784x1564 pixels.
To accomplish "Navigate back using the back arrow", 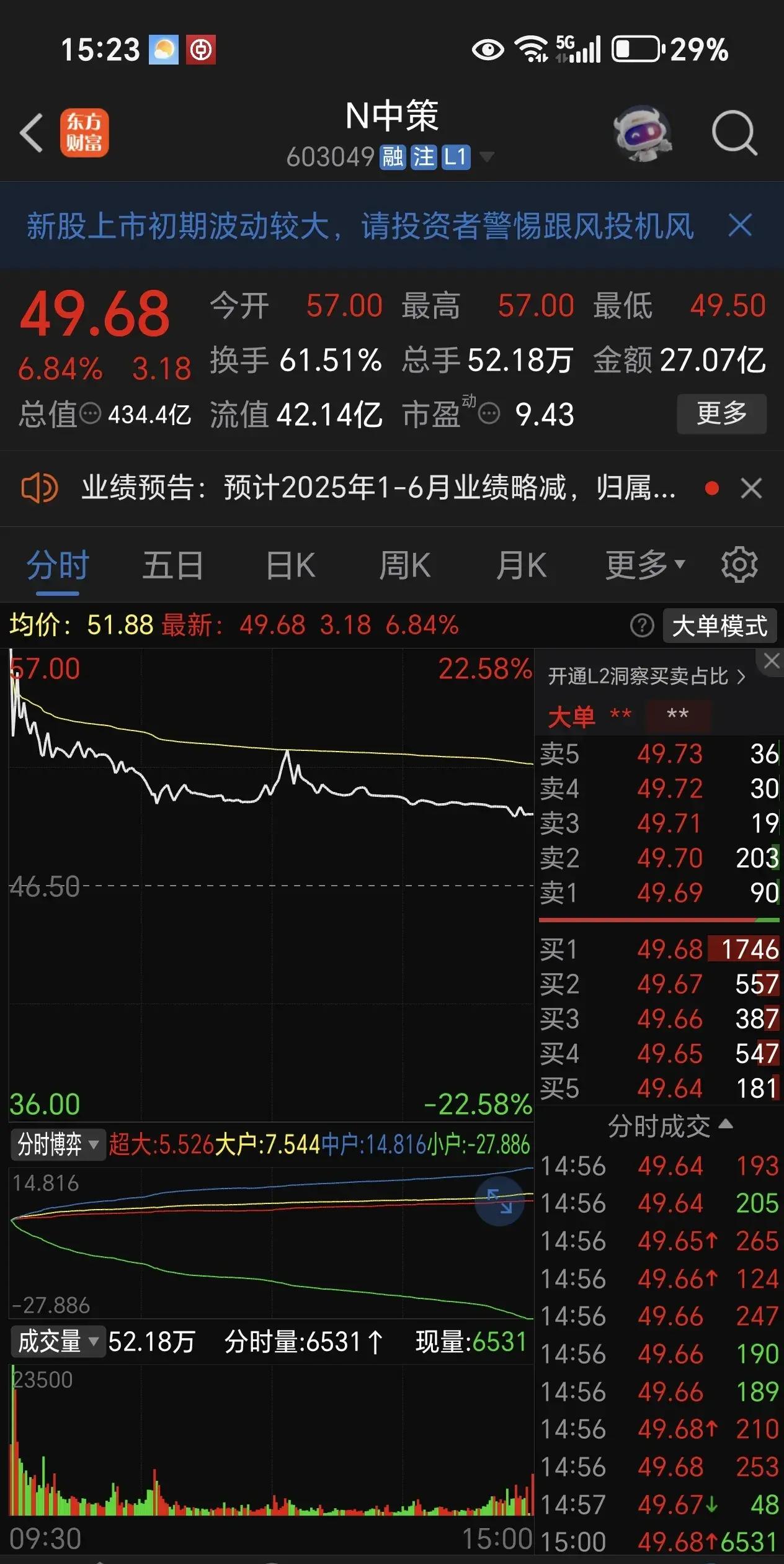I will pos(32,133).
